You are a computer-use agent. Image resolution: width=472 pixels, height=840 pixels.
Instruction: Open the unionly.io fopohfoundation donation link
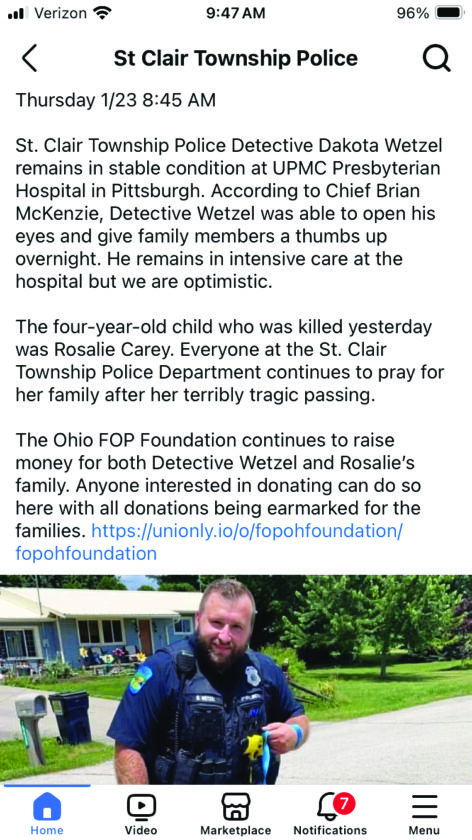[209, 543]
